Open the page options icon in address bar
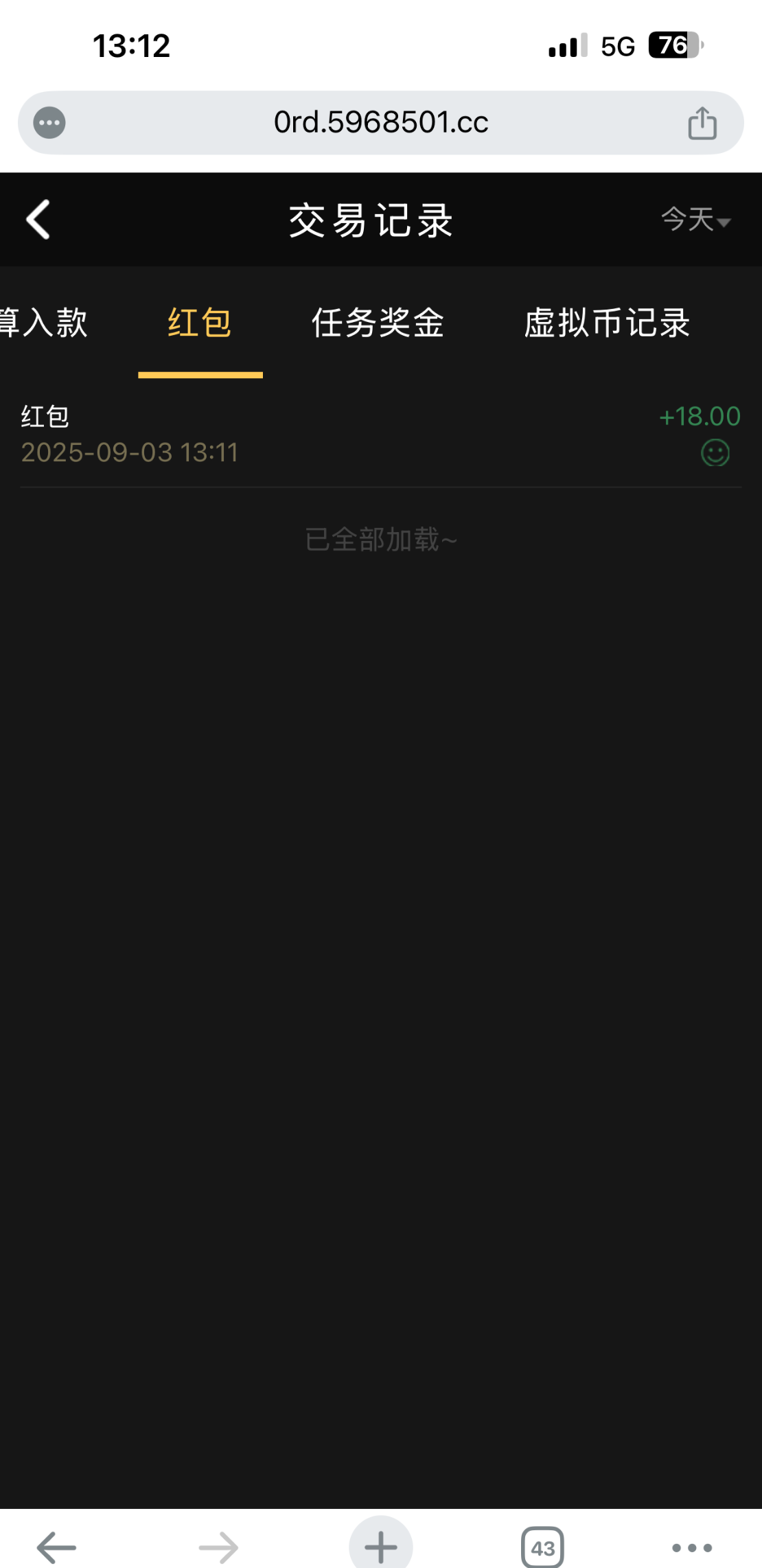This screenshot has height=1568, width=762. click(x=49, y=123)
